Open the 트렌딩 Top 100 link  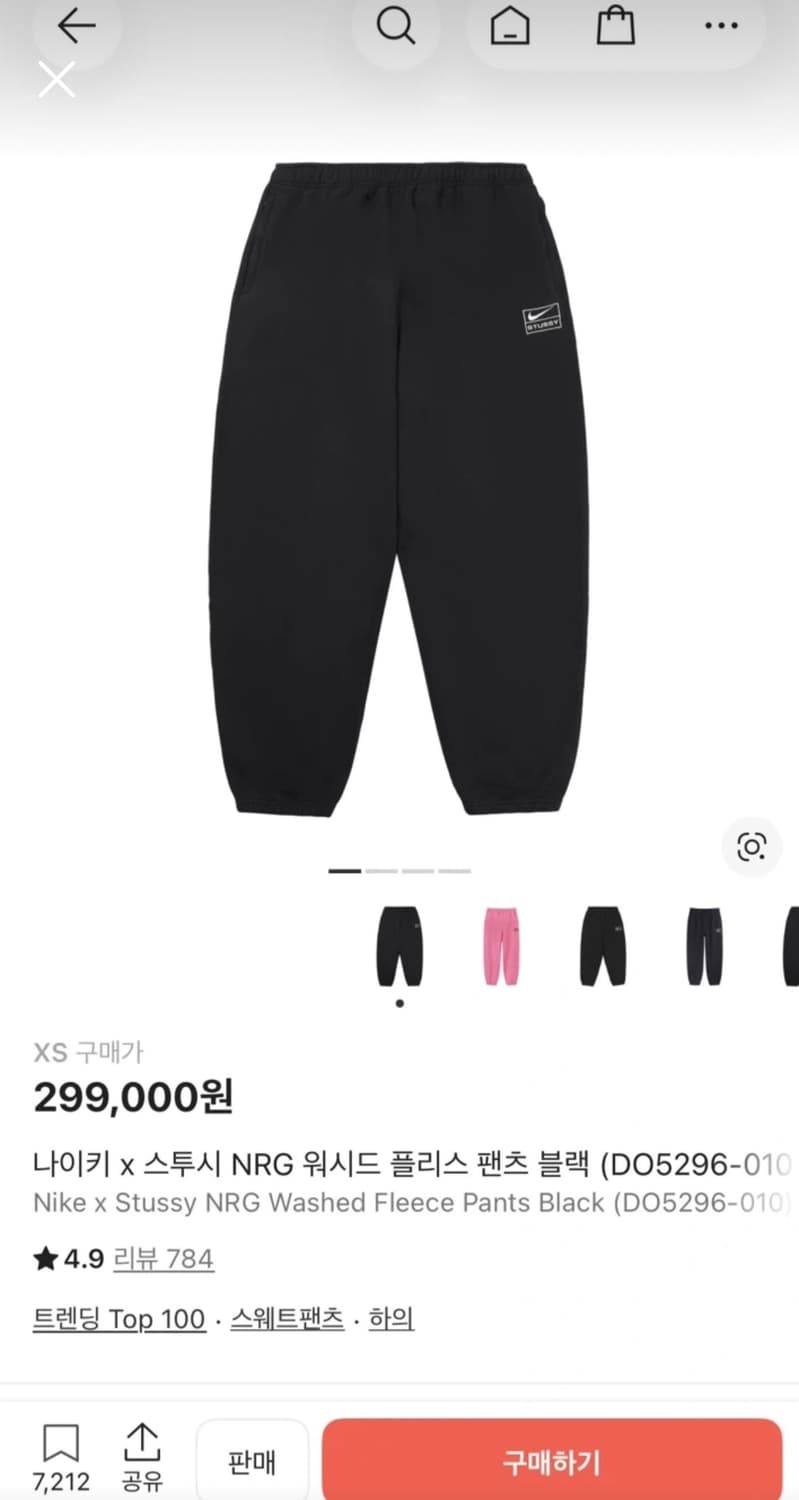pos(119,1319)
